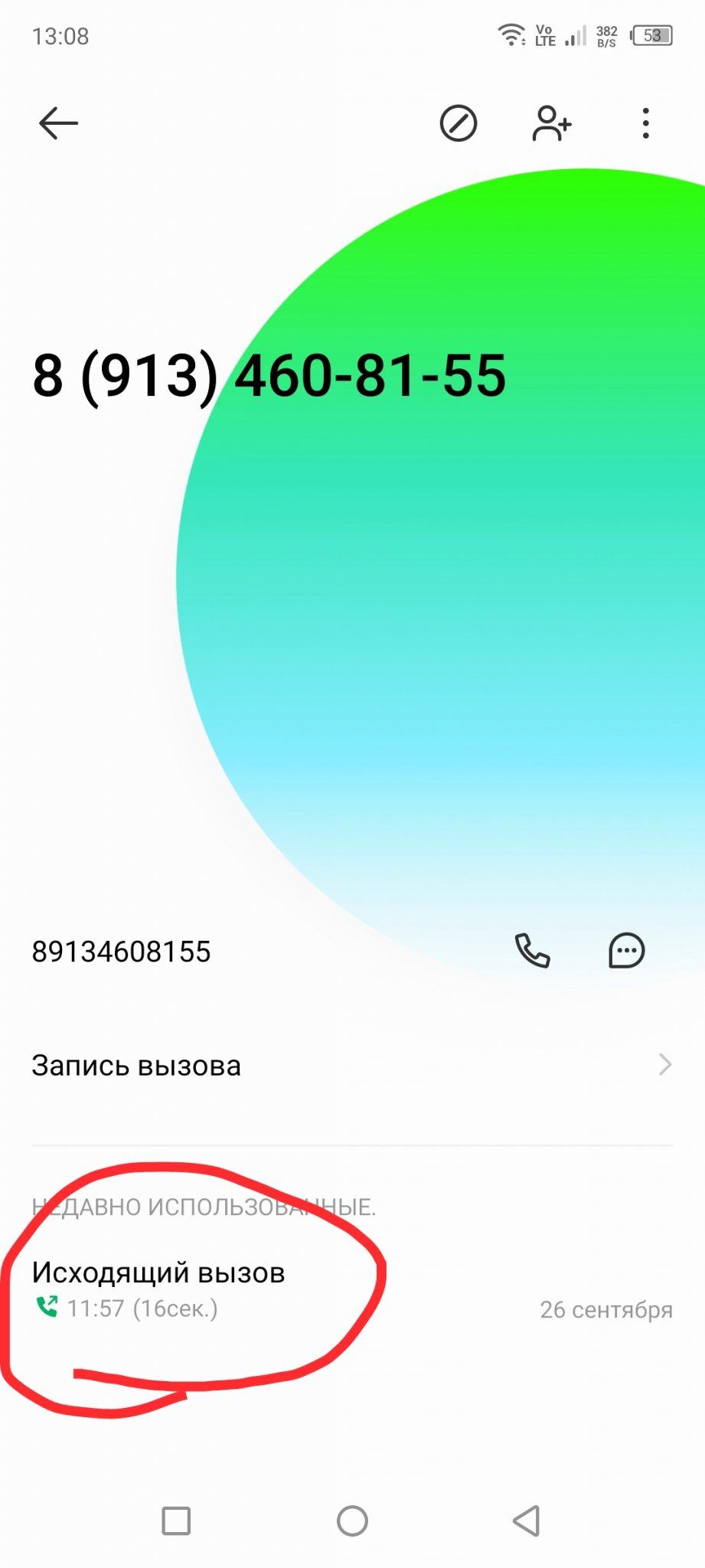Tap the system home button
This screenshot has width=705, height=1568.
pos(352,1521)
